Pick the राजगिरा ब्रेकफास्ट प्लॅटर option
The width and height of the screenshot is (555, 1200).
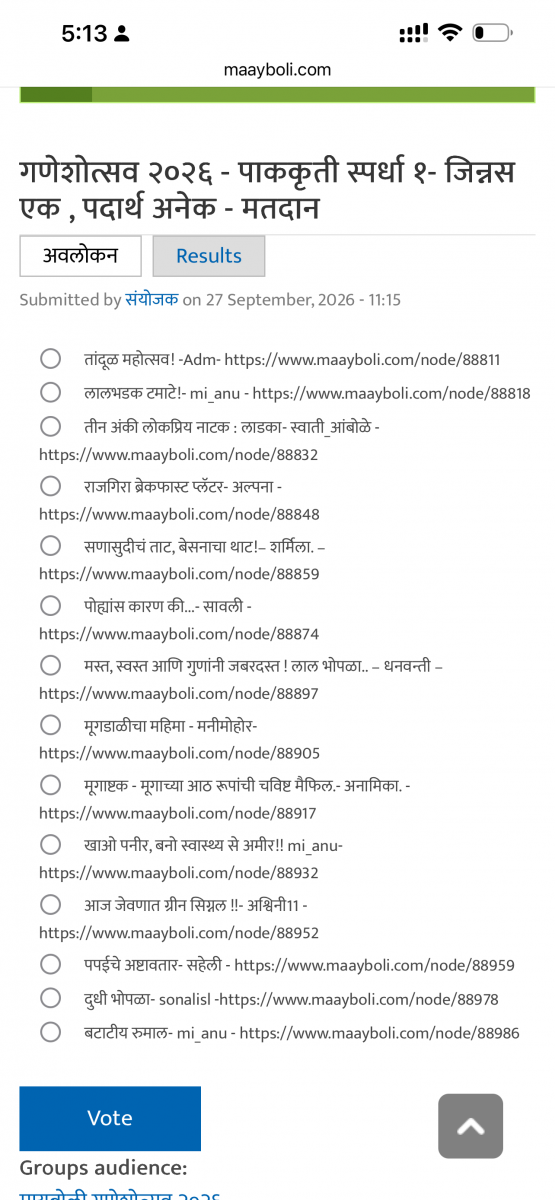pos(50,486)
